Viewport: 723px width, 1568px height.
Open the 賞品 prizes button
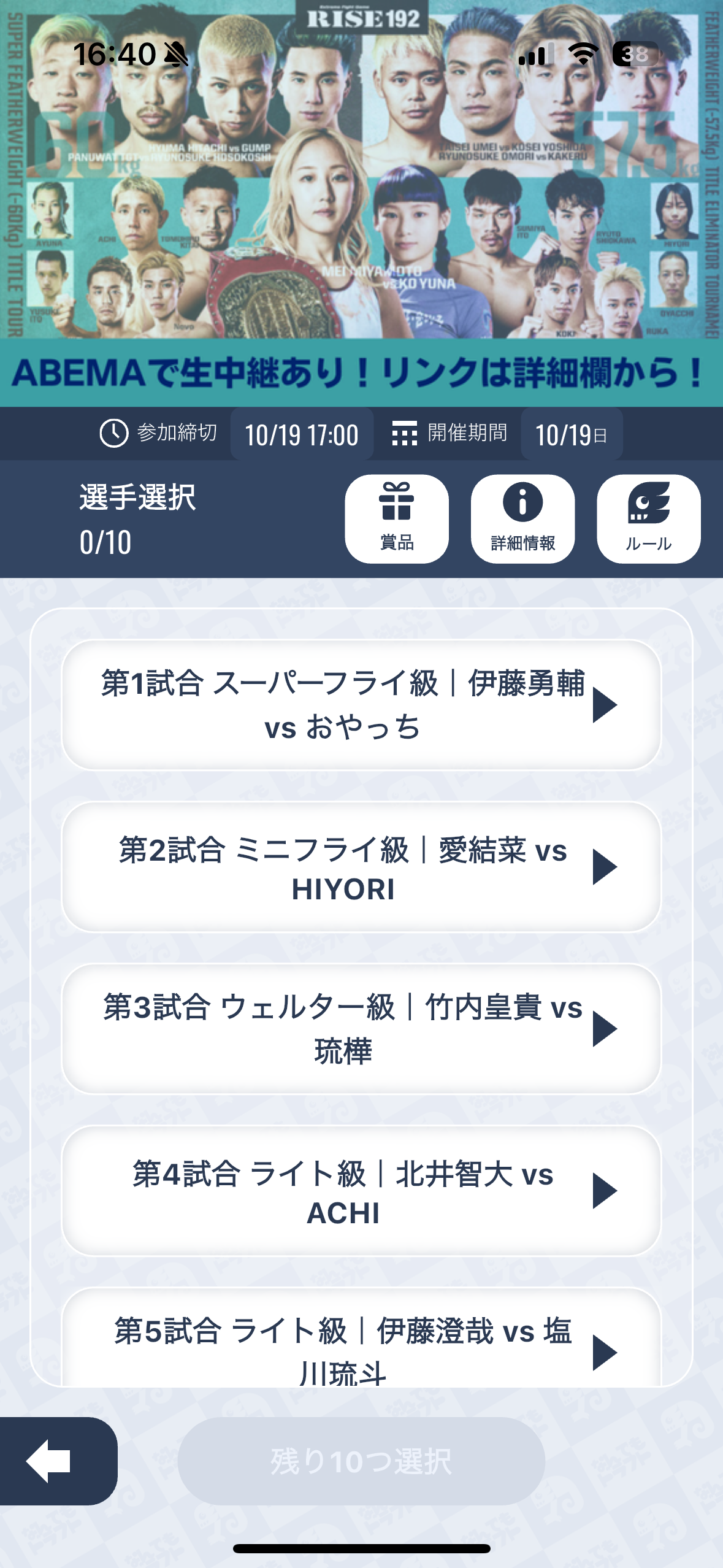point(397,519)
